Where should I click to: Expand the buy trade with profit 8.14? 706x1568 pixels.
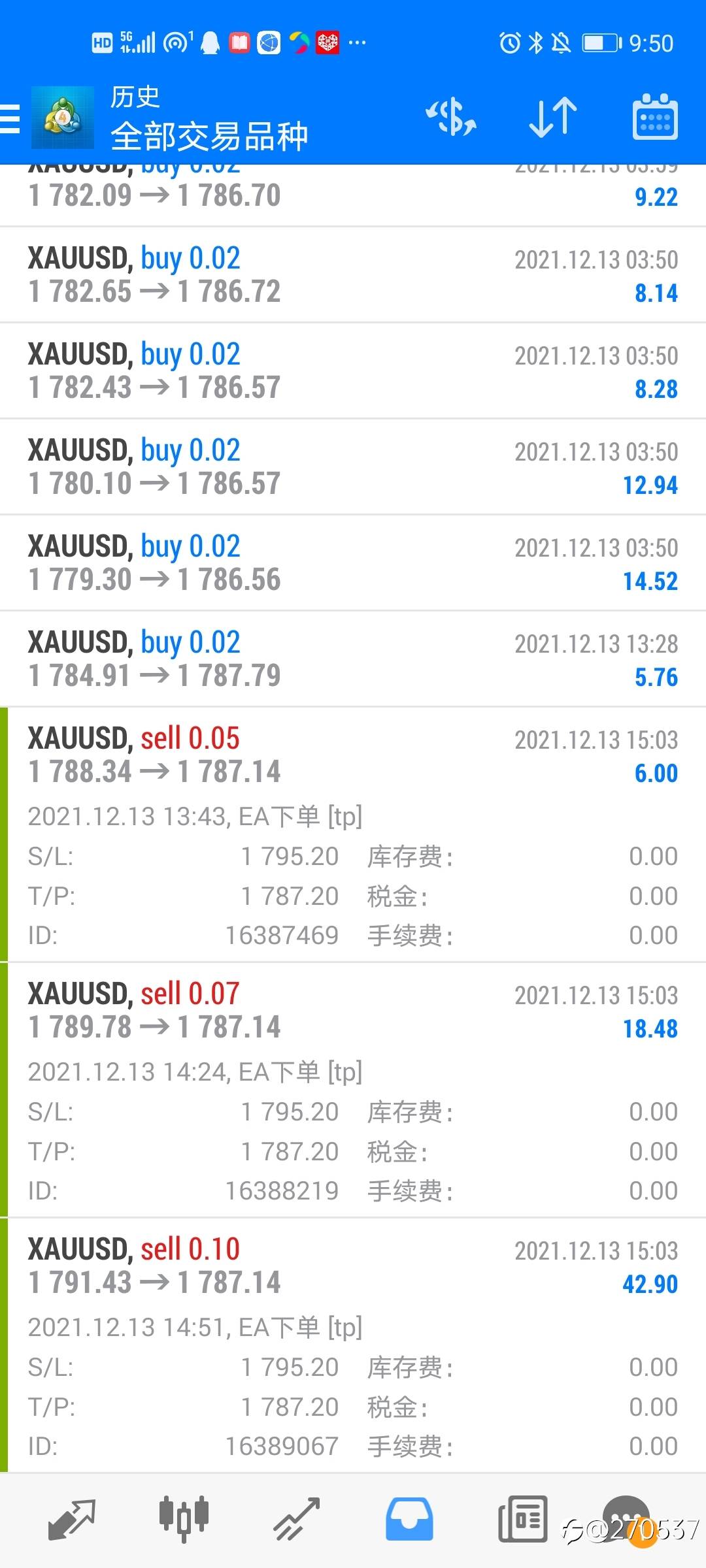353,275
